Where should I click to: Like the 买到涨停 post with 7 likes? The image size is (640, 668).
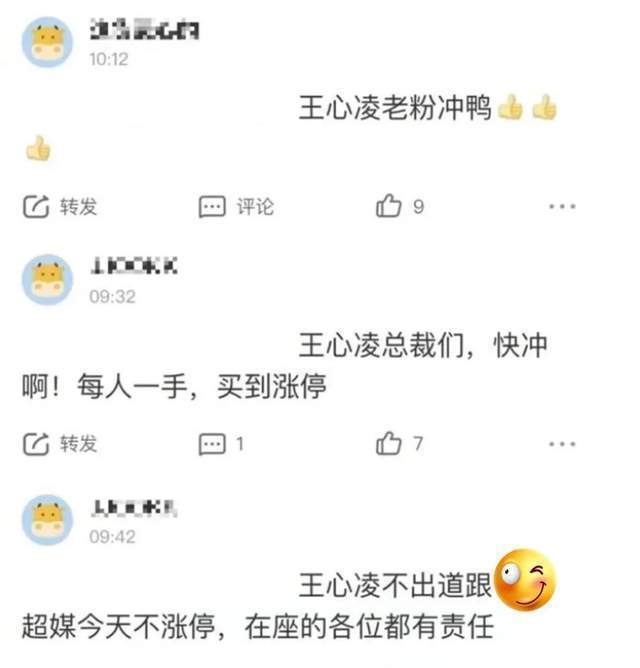(x=390, y=443)
